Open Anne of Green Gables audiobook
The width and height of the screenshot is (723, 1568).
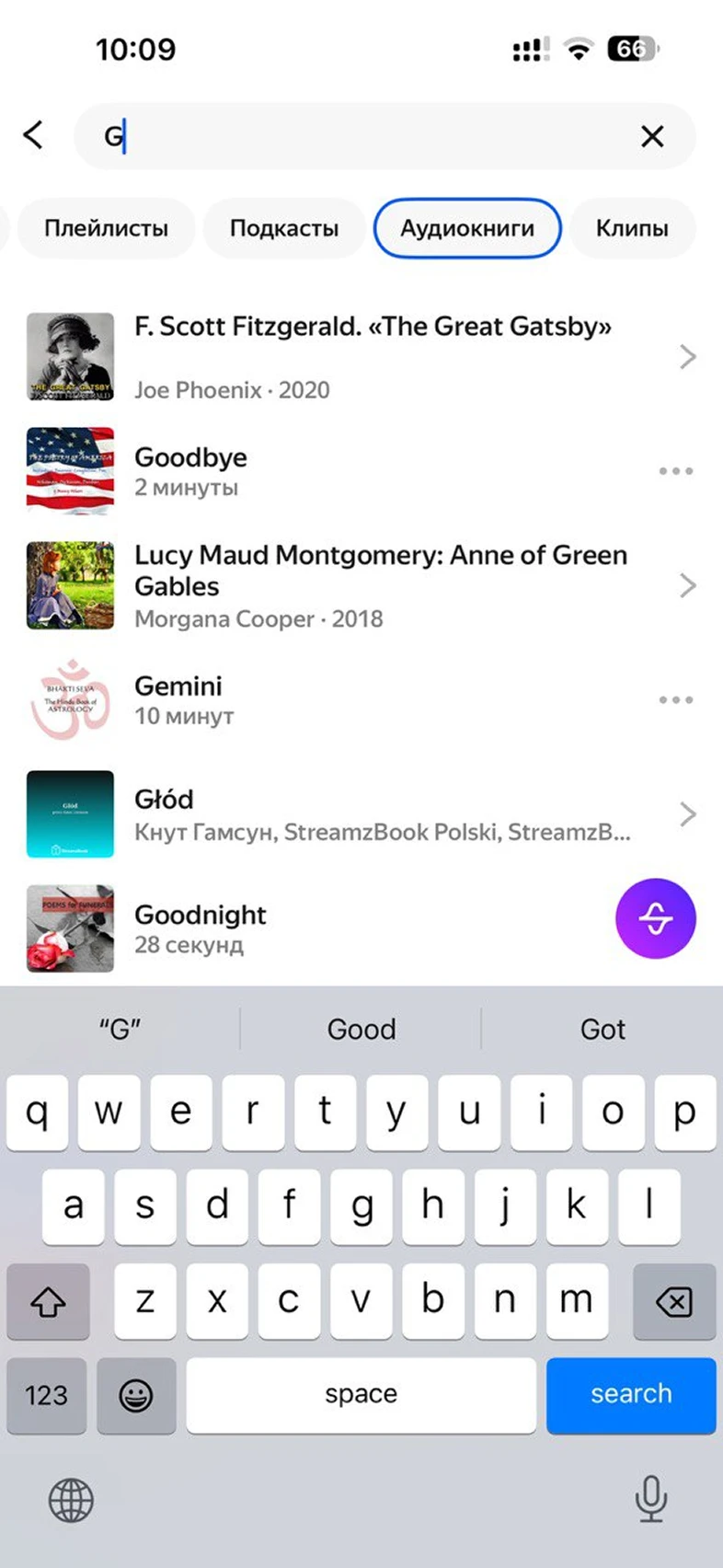click(381, 585)
